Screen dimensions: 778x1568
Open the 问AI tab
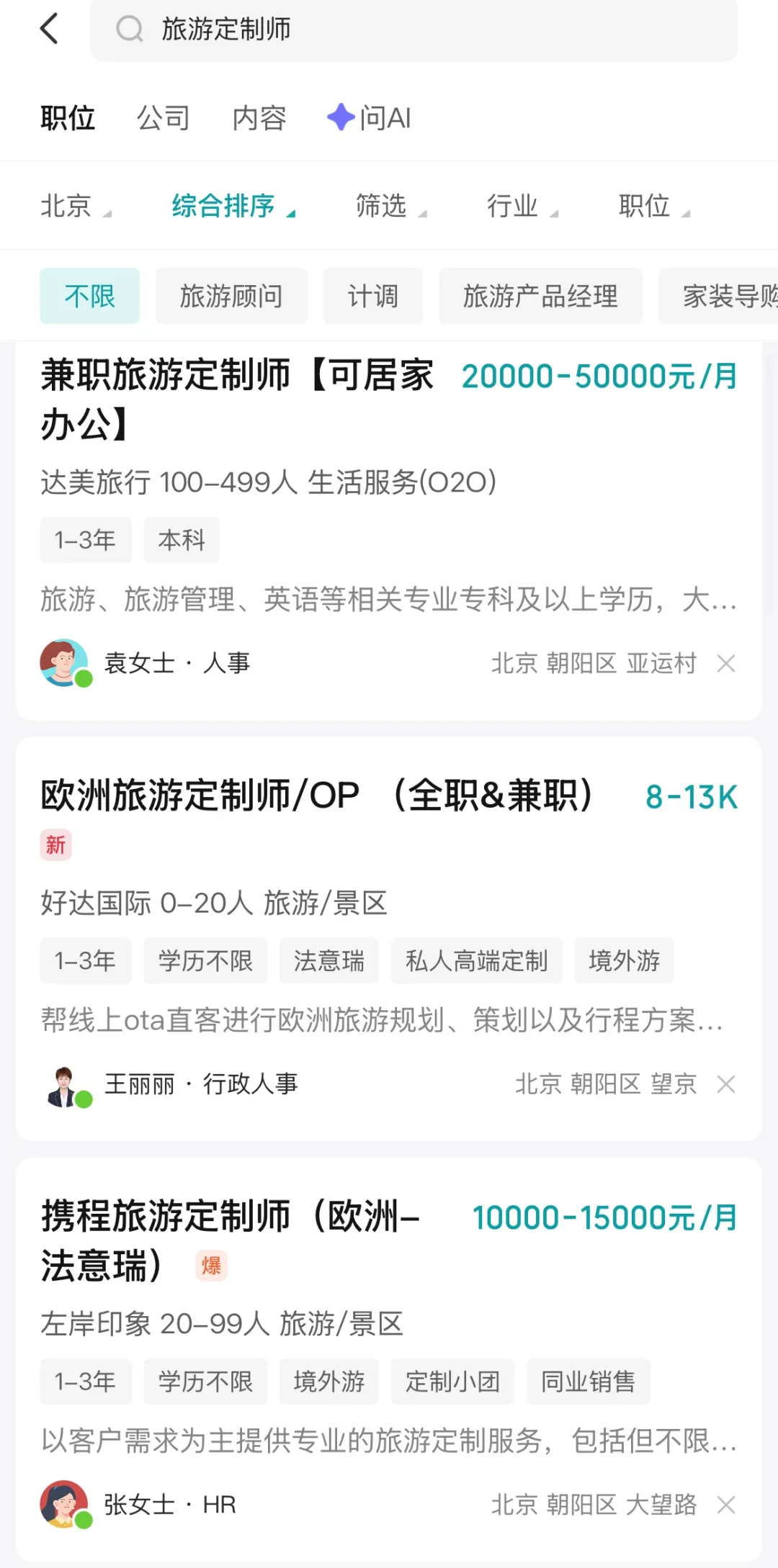[370, 118]
